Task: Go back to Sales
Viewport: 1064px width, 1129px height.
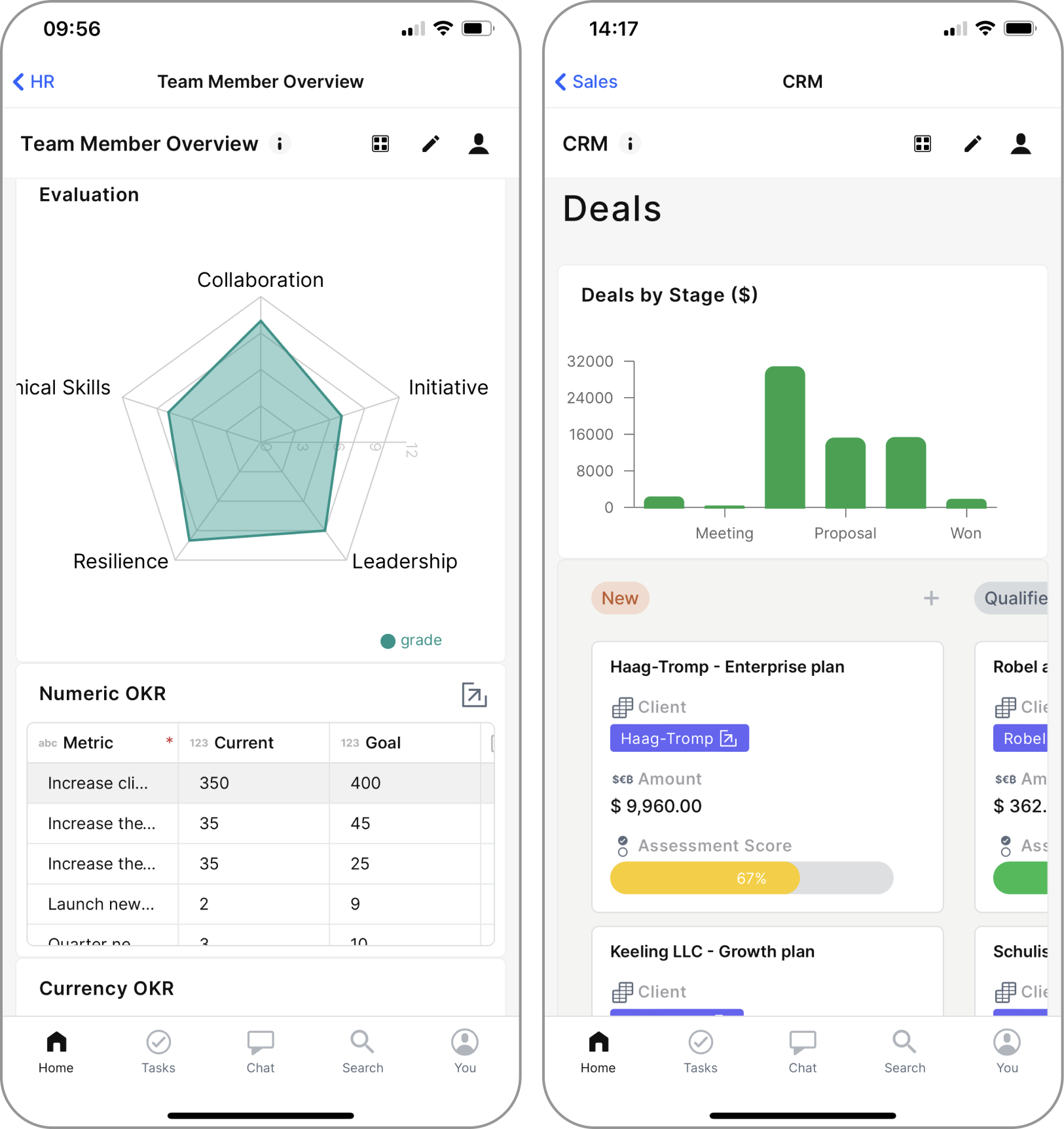Action: 586,82
